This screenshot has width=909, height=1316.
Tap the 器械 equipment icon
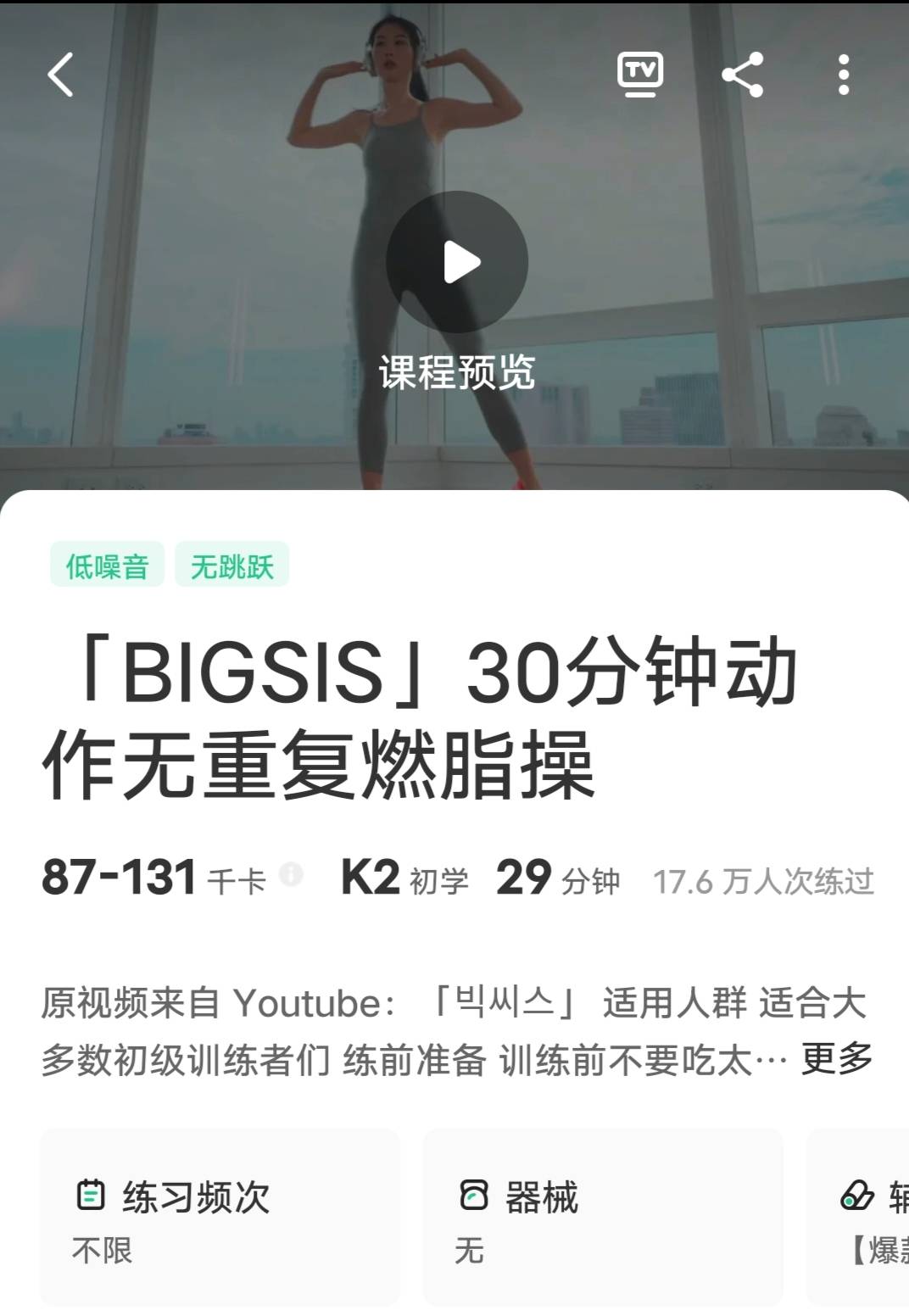click(473, 1195)
